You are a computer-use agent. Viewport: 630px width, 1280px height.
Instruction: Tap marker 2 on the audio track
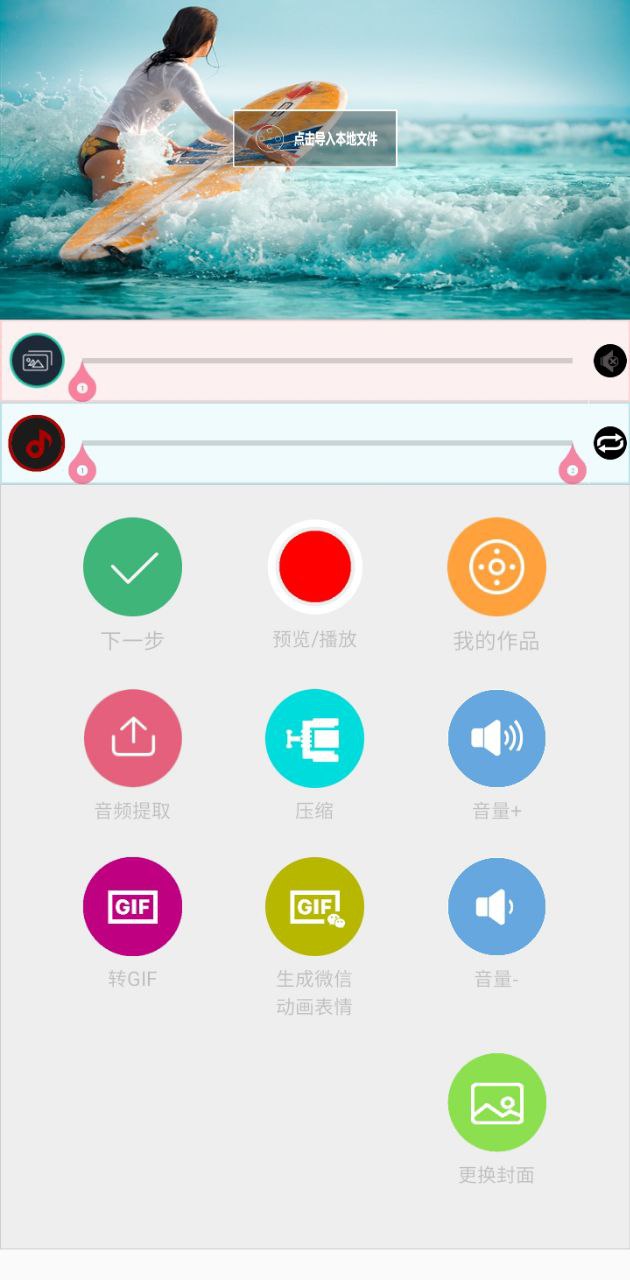[572, 468]
